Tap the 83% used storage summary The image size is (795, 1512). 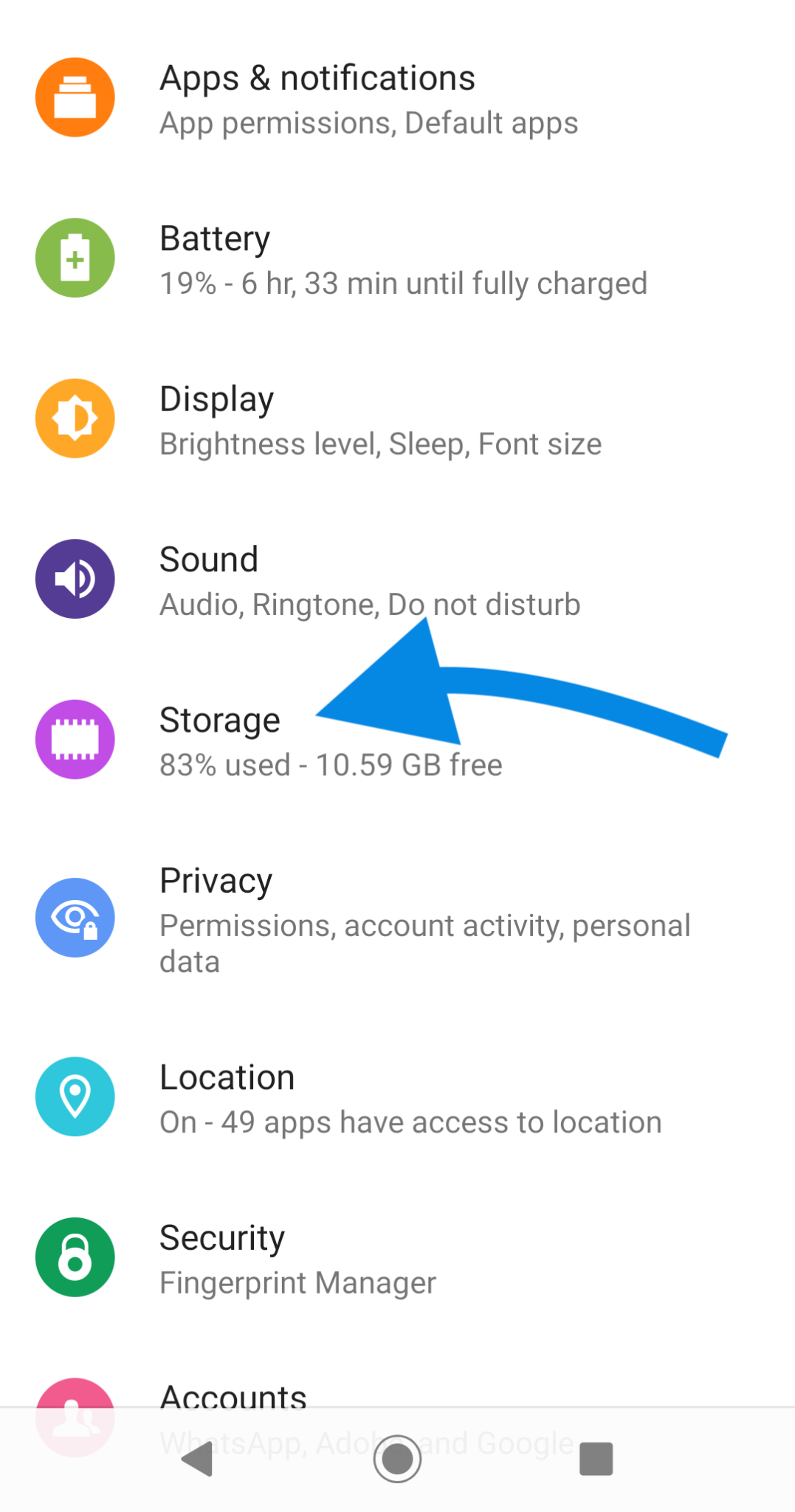click(331, 765)
